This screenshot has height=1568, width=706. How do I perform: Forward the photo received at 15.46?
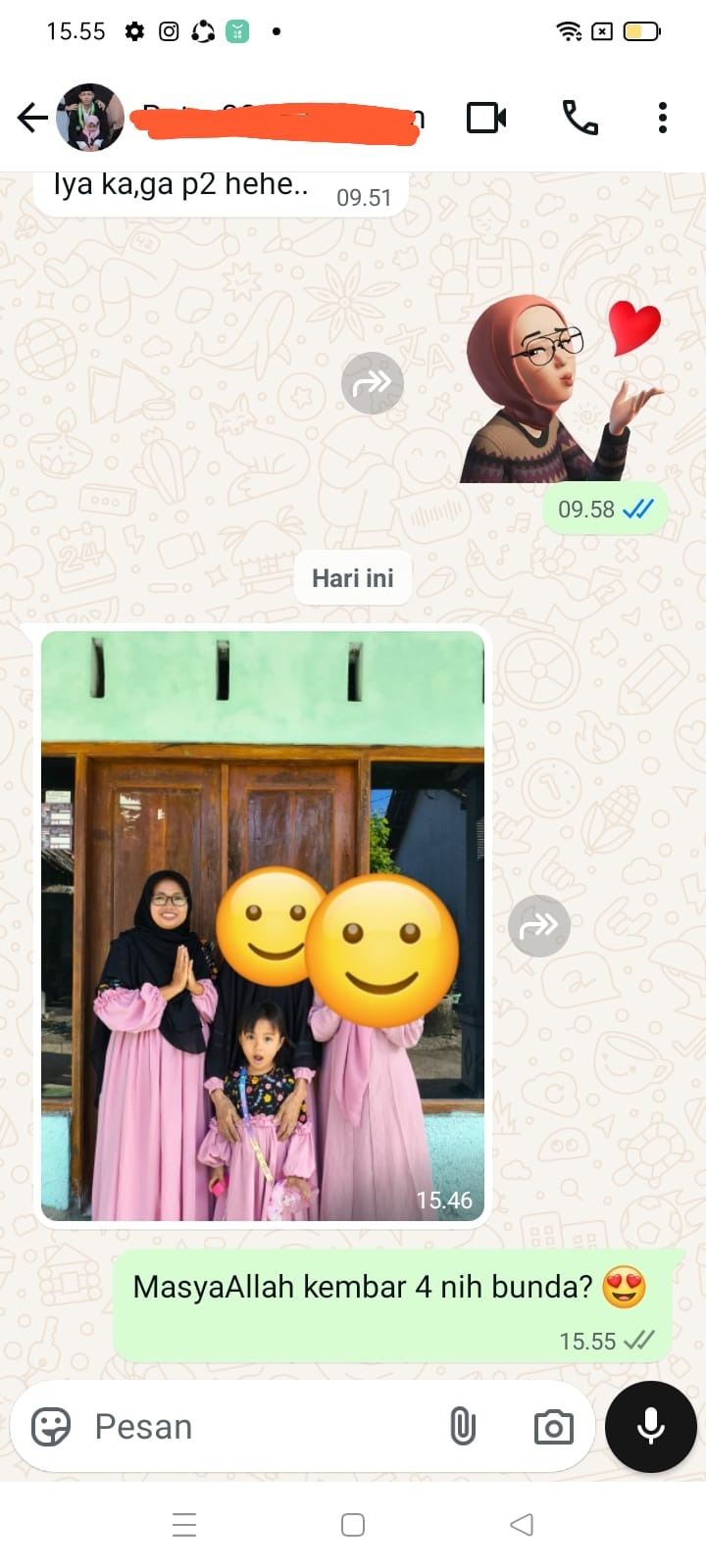tap(538, 925)
